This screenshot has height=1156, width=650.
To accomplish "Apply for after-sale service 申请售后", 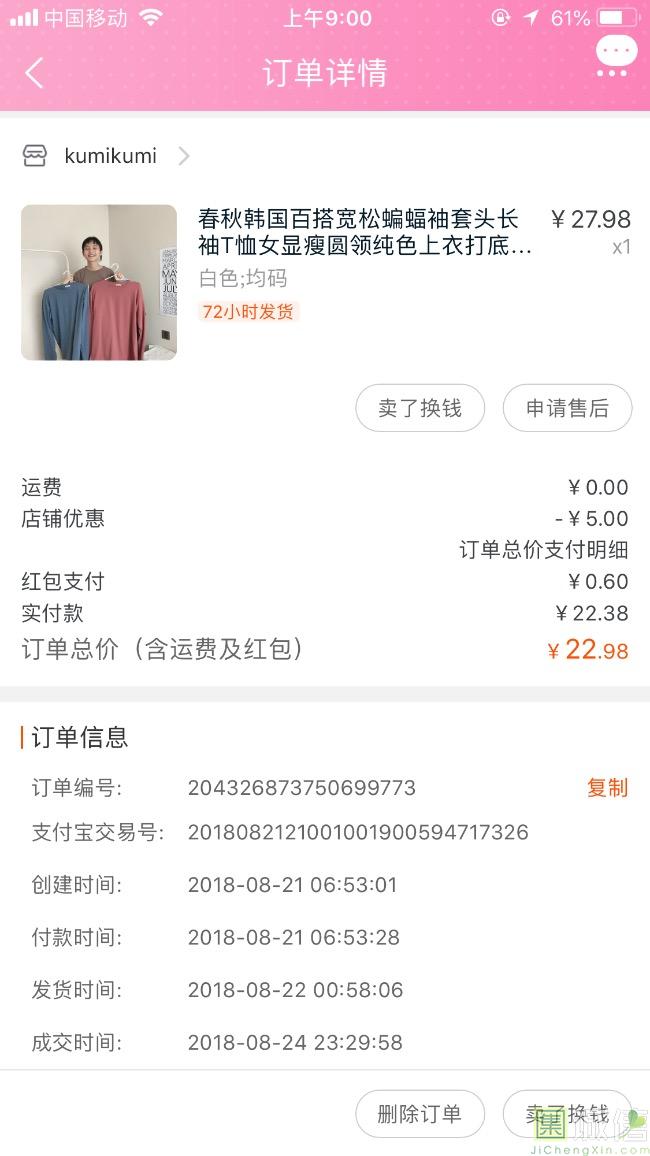I will point(567,408).
